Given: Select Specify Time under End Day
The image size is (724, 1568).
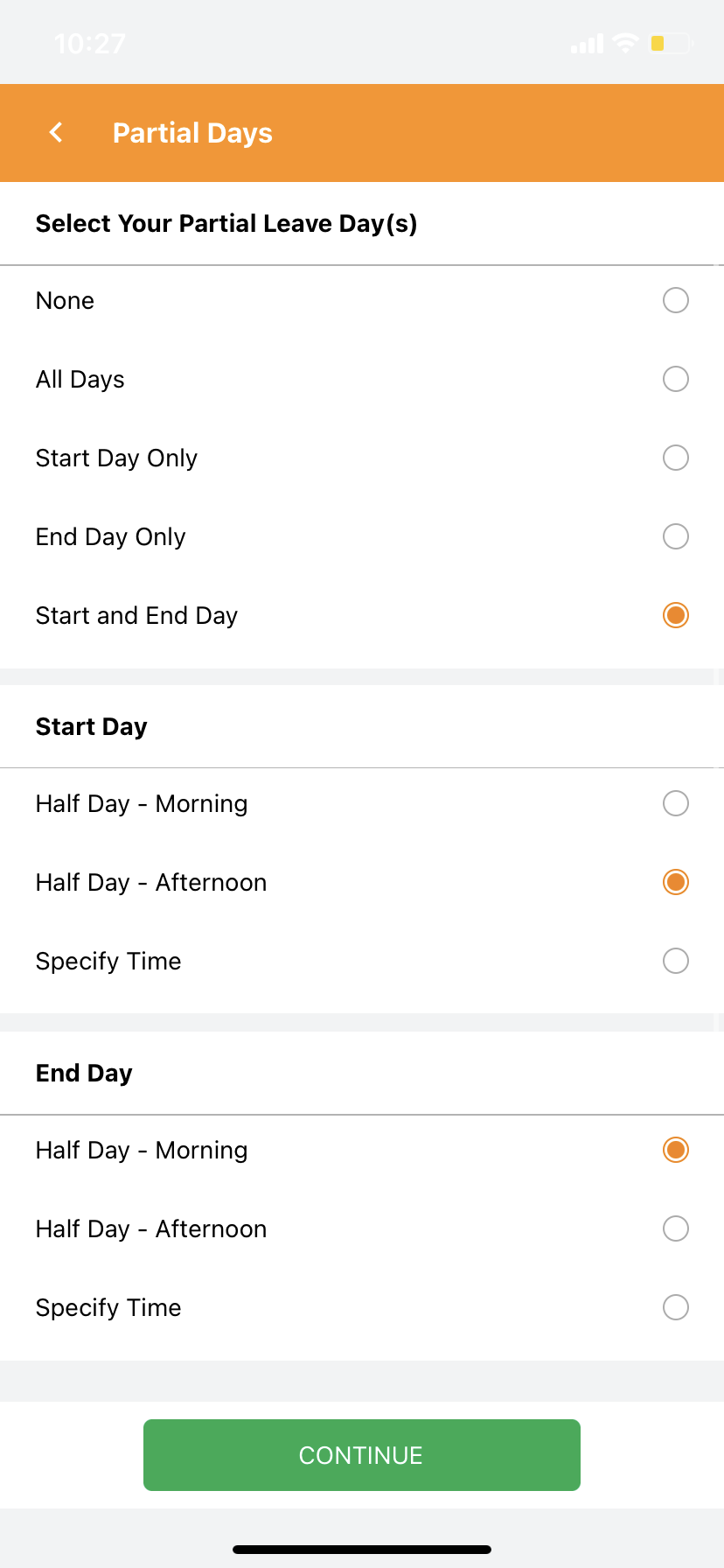Looking at the screenshot, I should (675, 1307).
